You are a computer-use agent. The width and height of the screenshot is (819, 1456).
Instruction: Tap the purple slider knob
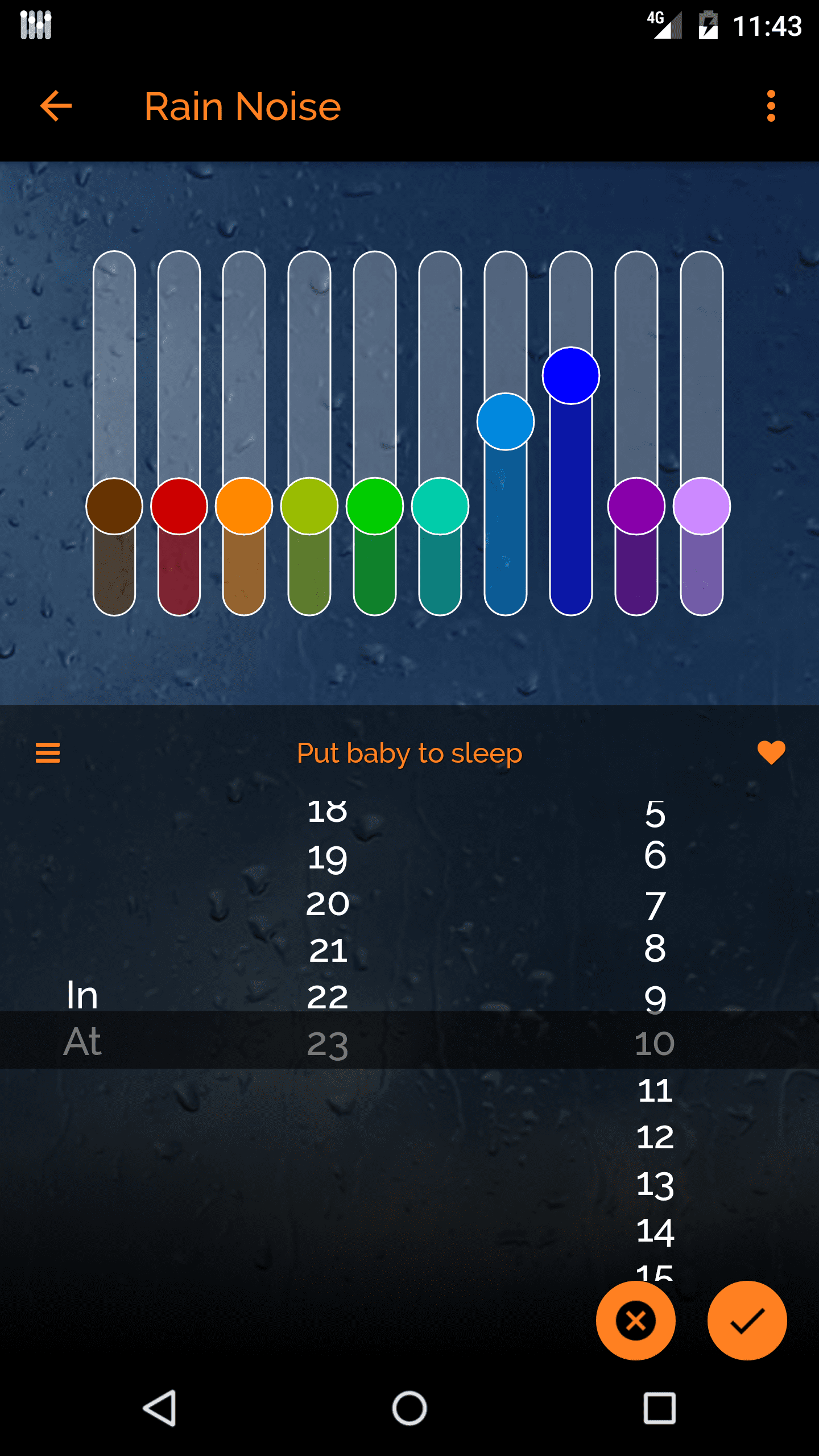coord(636,506)
